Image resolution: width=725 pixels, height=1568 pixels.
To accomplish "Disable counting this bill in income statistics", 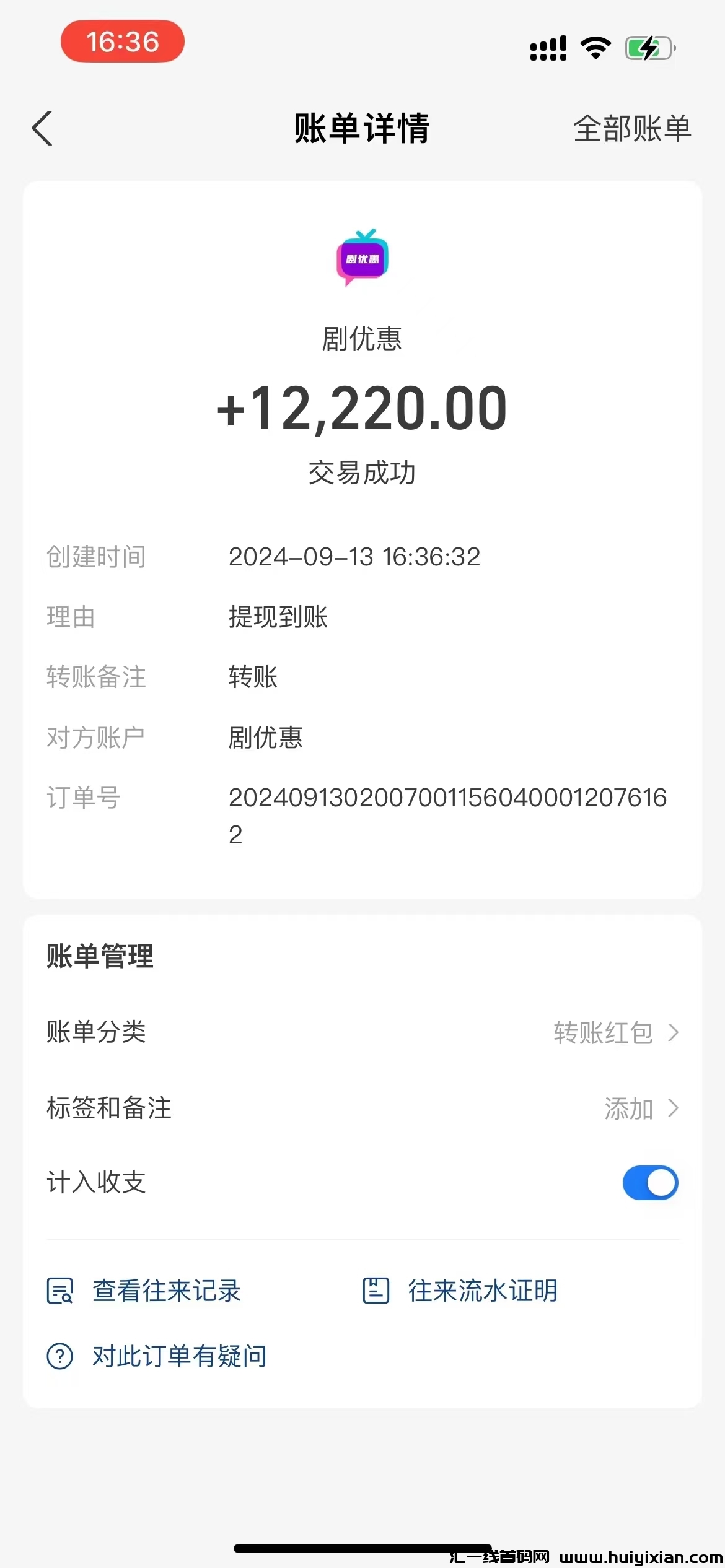I will click(x=651, y=1182).
